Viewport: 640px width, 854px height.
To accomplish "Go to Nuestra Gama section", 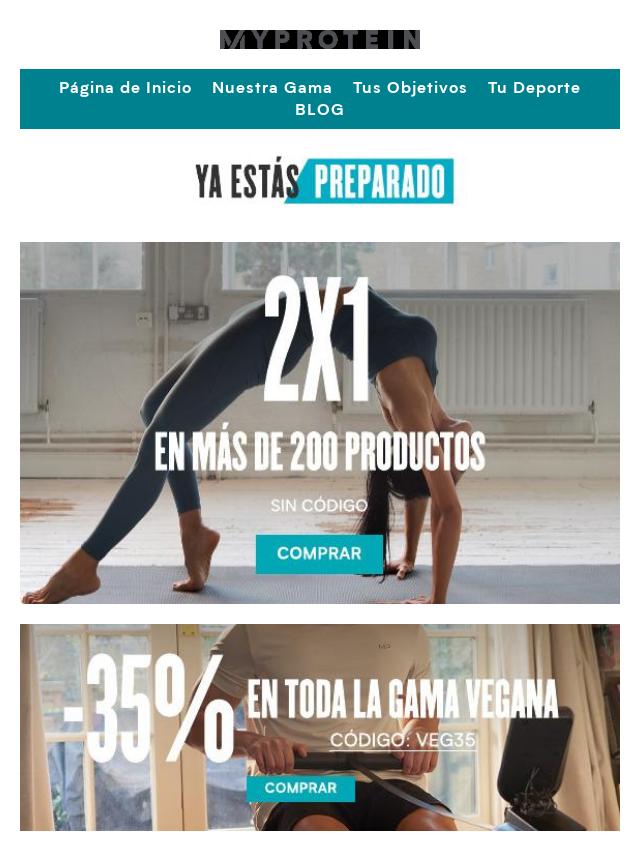I will coord(272,88).
